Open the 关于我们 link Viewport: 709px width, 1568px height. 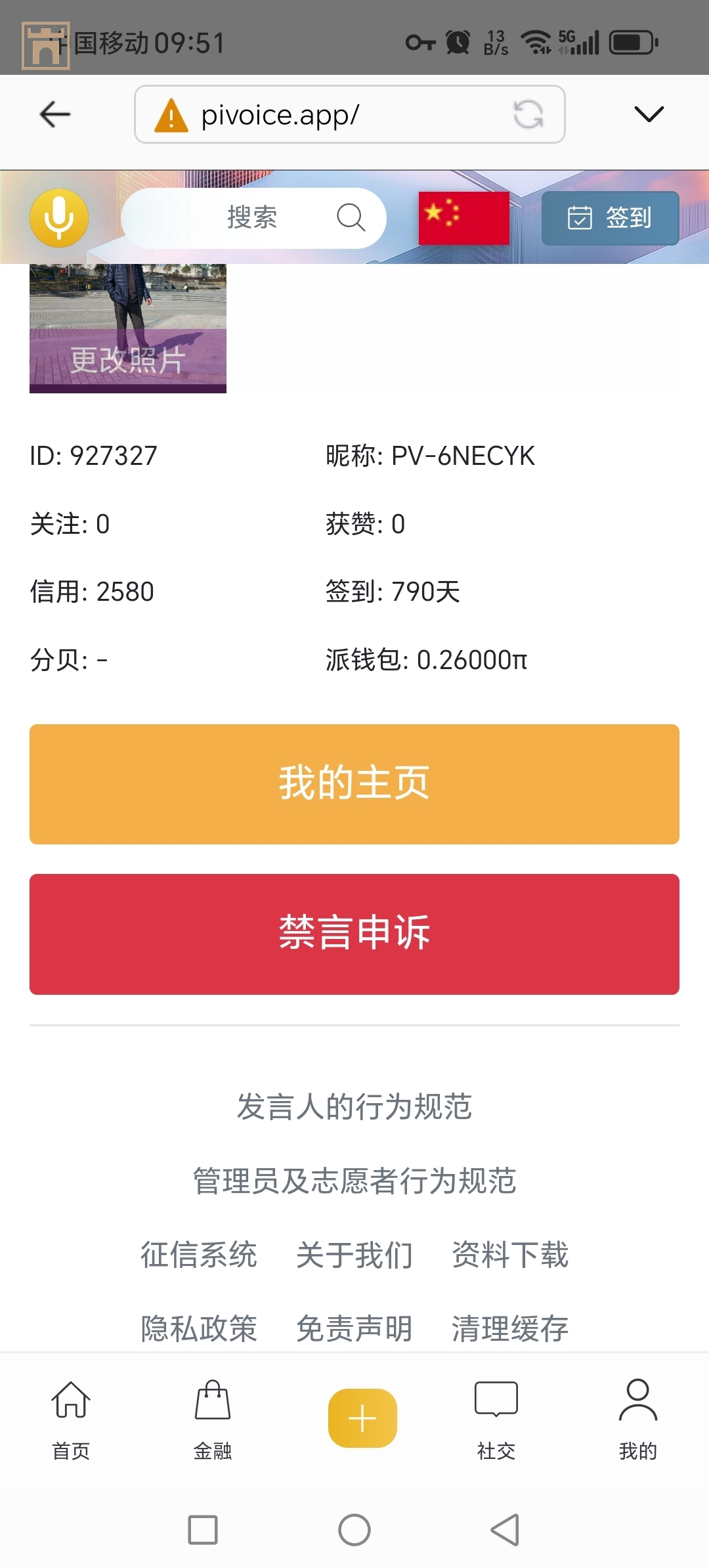click(x=354, y=1255)
